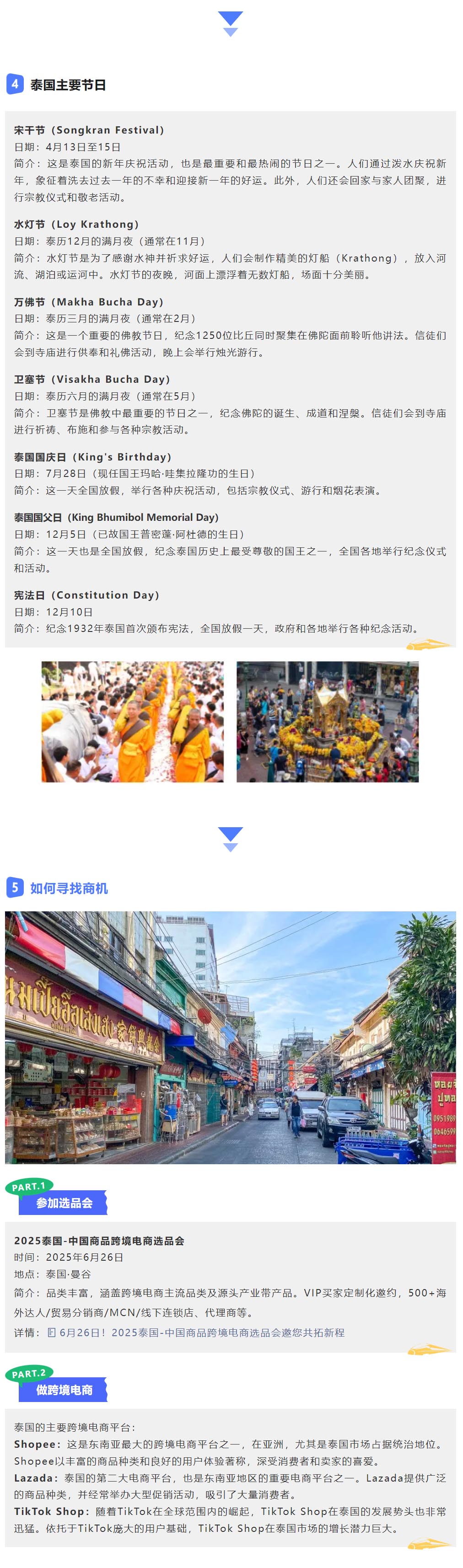Image resolution: width=463 pixels, height=1568 pixels.
Task: Open the 6月26日 选品会邀请 article link
Action: tap(201, 1333)
